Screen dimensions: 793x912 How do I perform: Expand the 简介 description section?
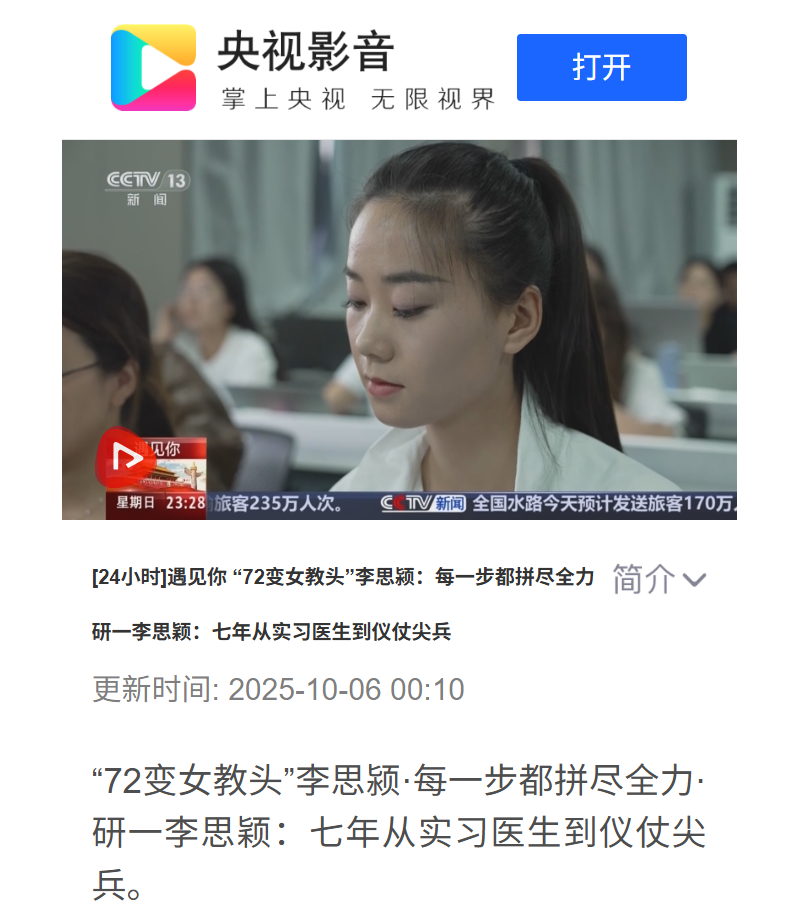(659, 578)
